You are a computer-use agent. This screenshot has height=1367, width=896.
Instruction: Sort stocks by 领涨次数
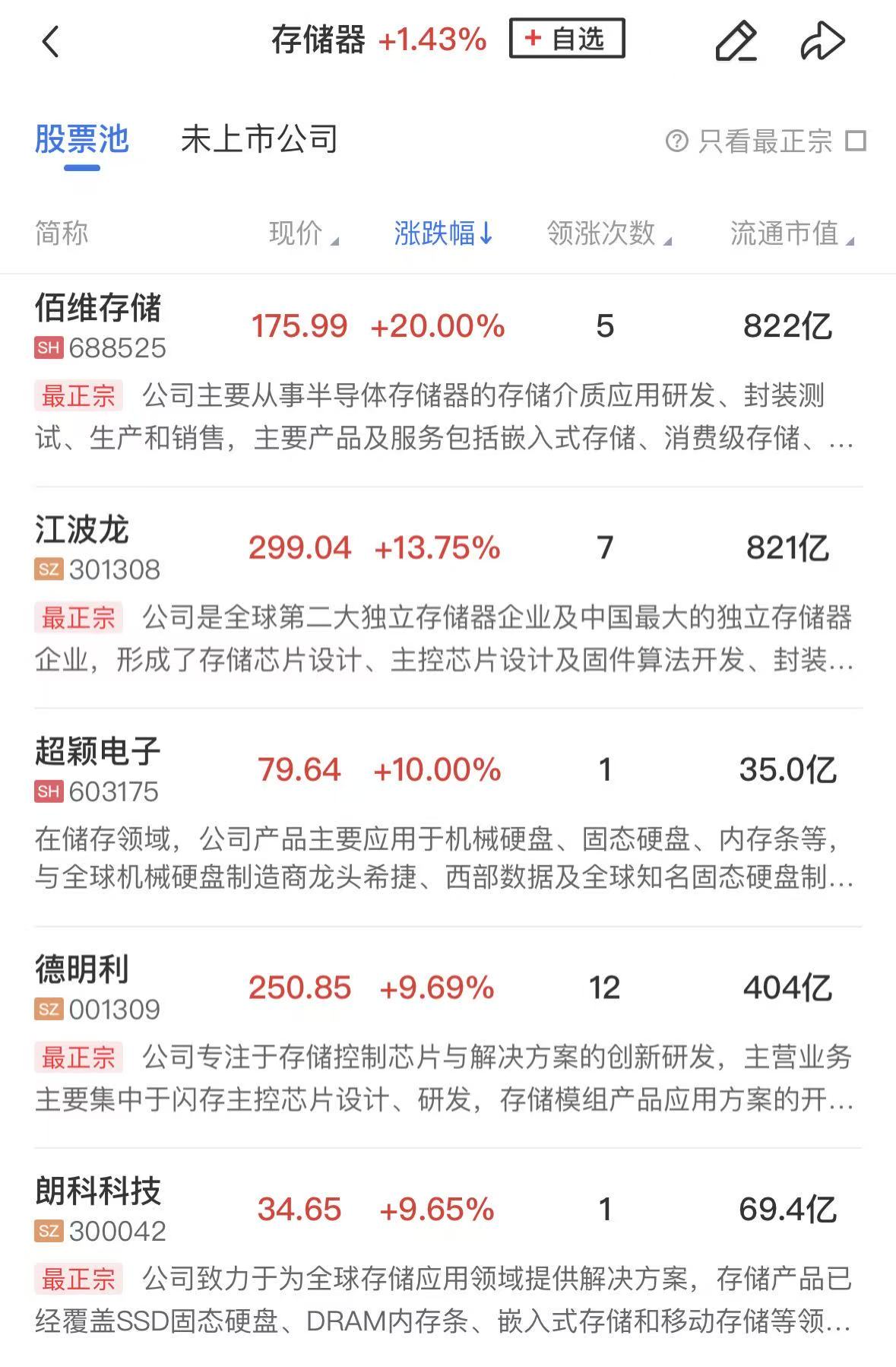tap(608, 233)
